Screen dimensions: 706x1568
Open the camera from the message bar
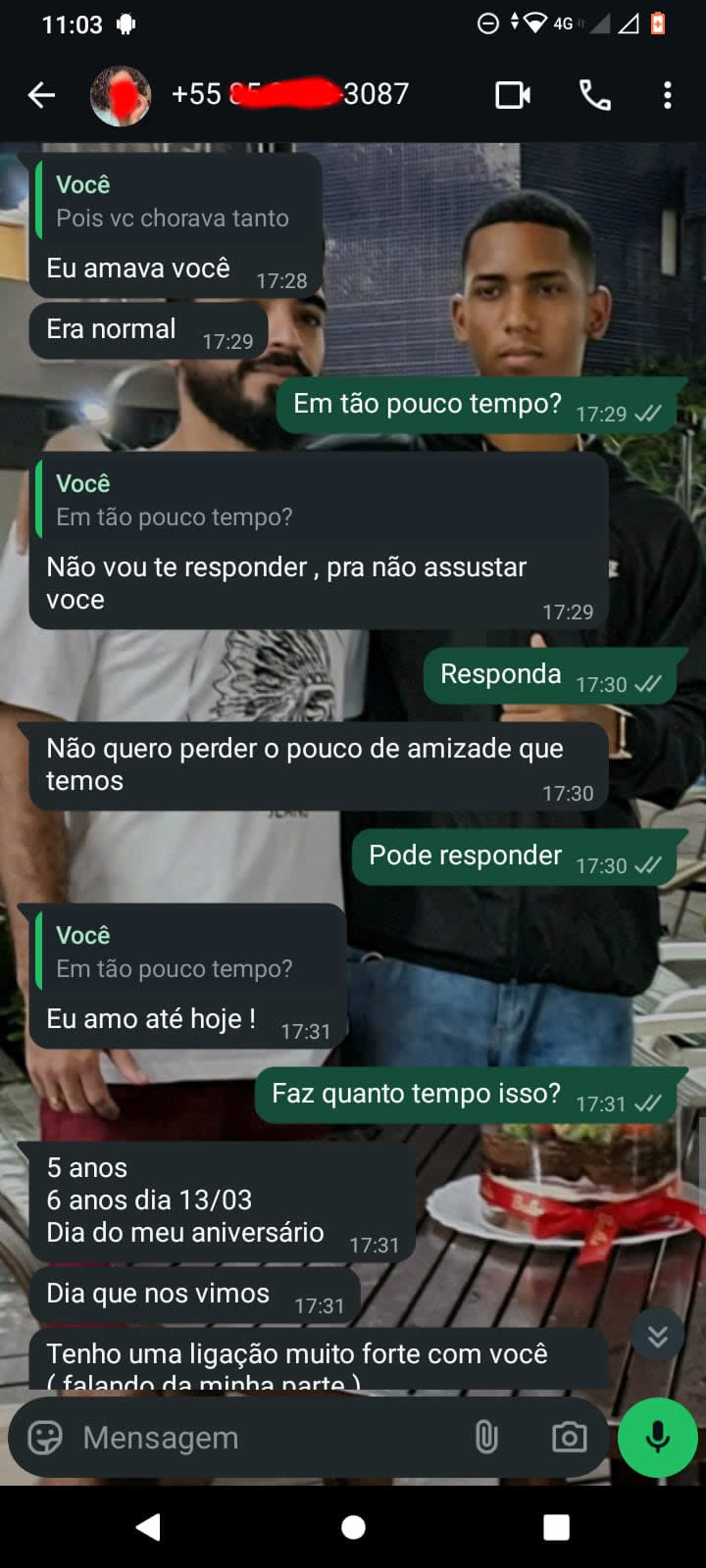point(569,1438)
